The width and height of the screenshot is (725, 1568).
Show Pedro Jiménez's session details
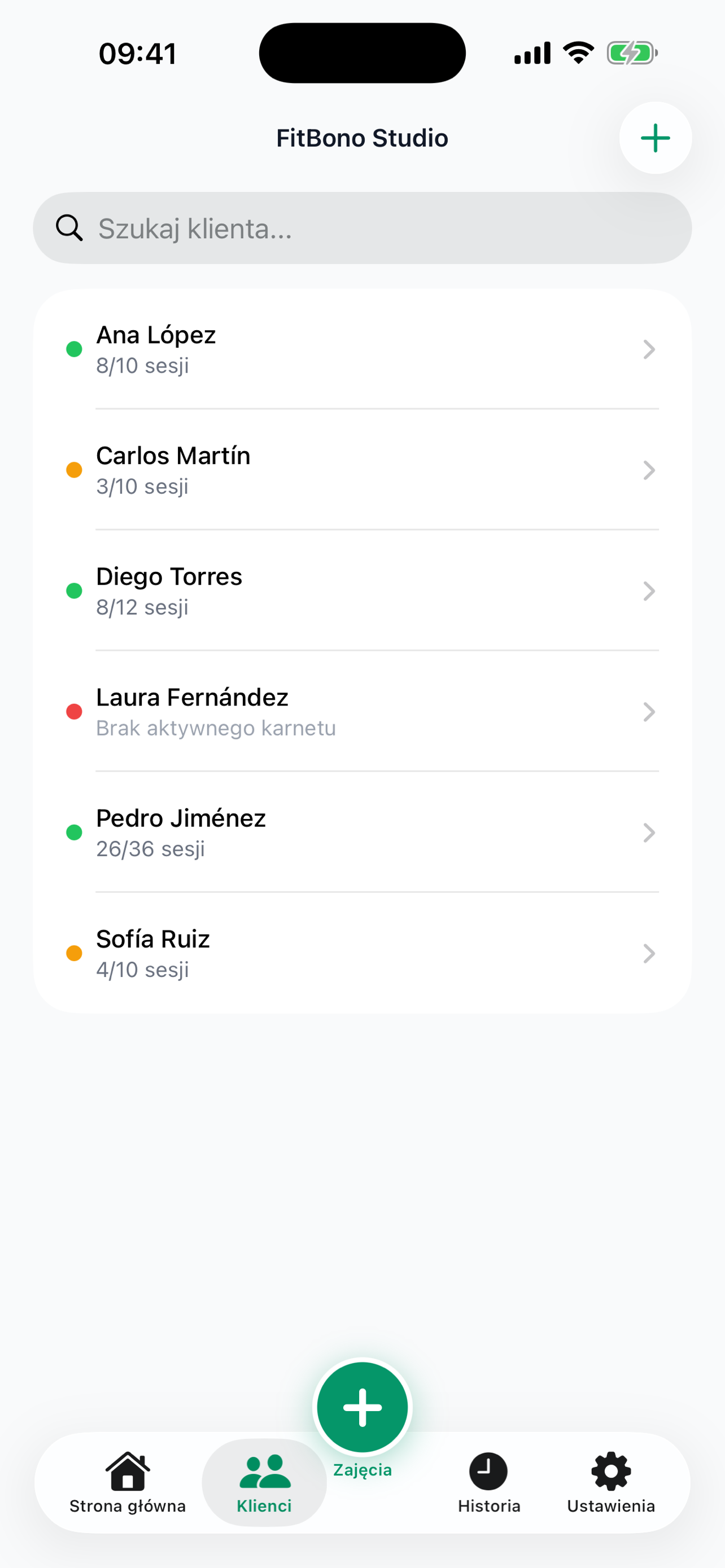click(x=362, y=832)
